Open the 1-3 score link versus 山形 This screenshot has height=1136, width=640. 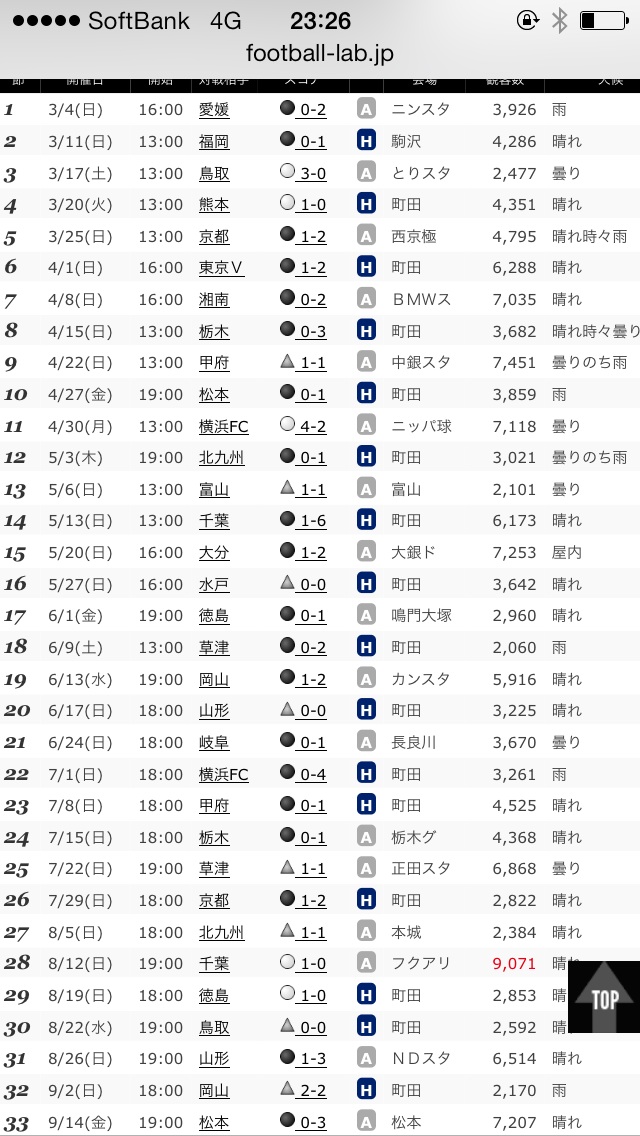click(312, 1059)
